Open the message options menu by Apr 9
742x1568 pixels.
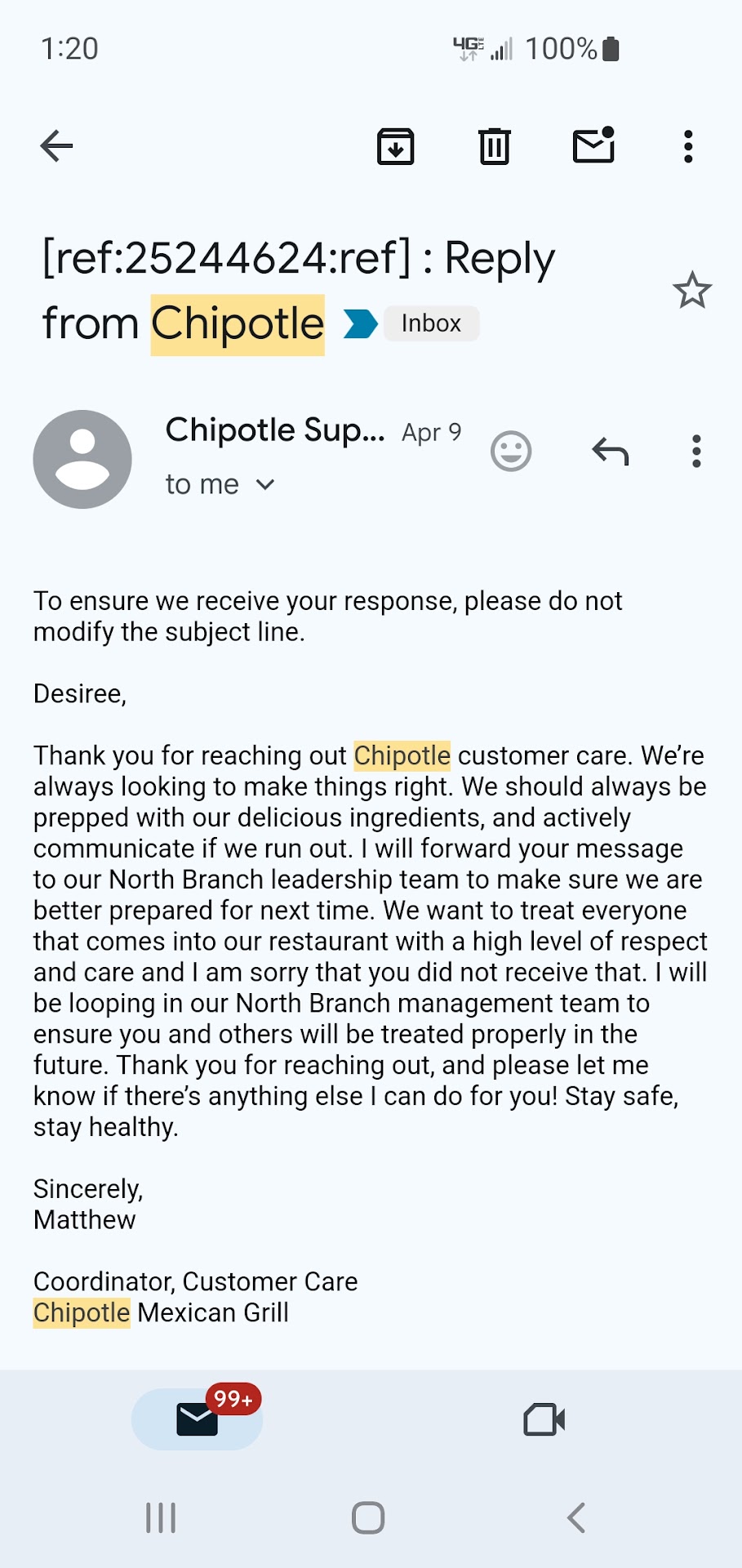coord(696,451)
